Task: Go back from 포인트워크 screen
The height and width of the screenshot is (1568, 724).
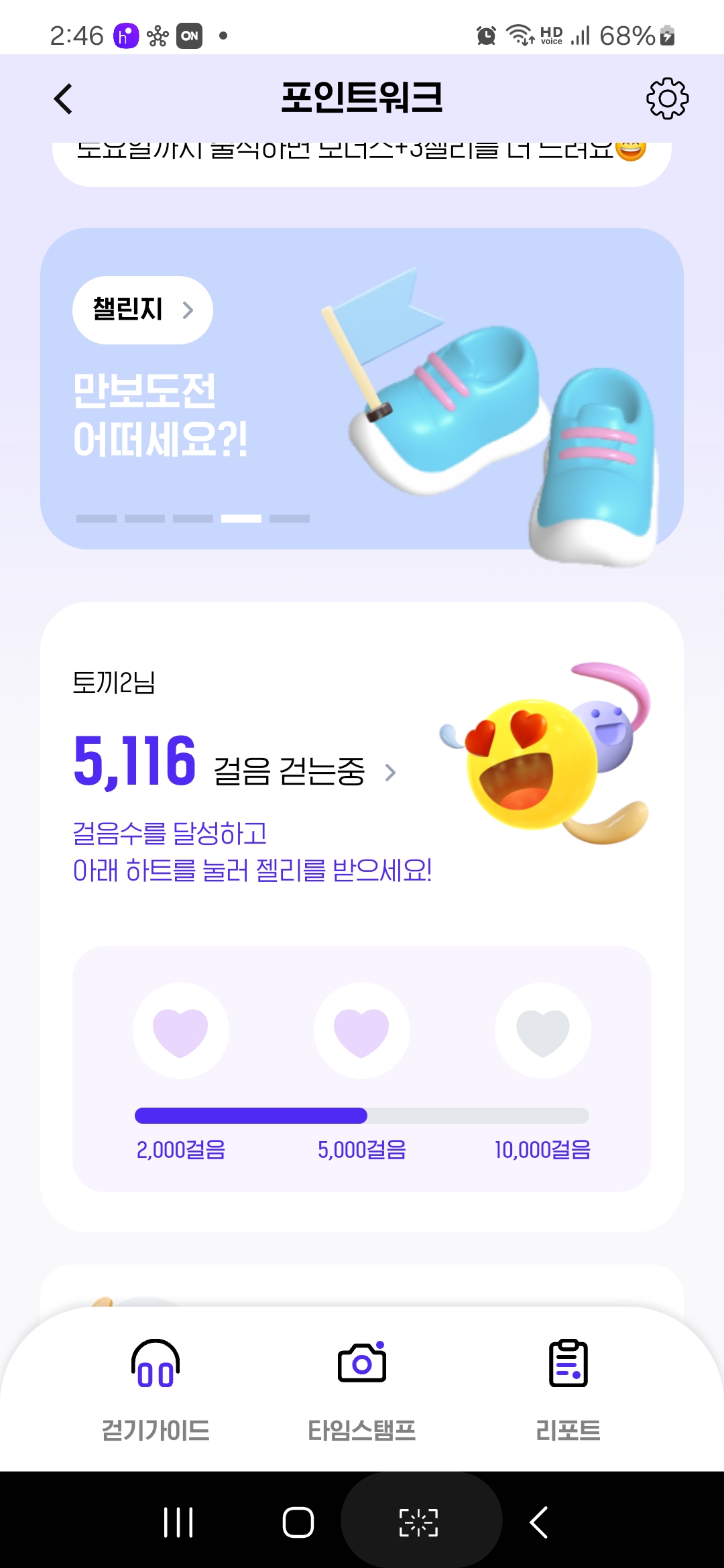Action: click(x=63, y=99)
